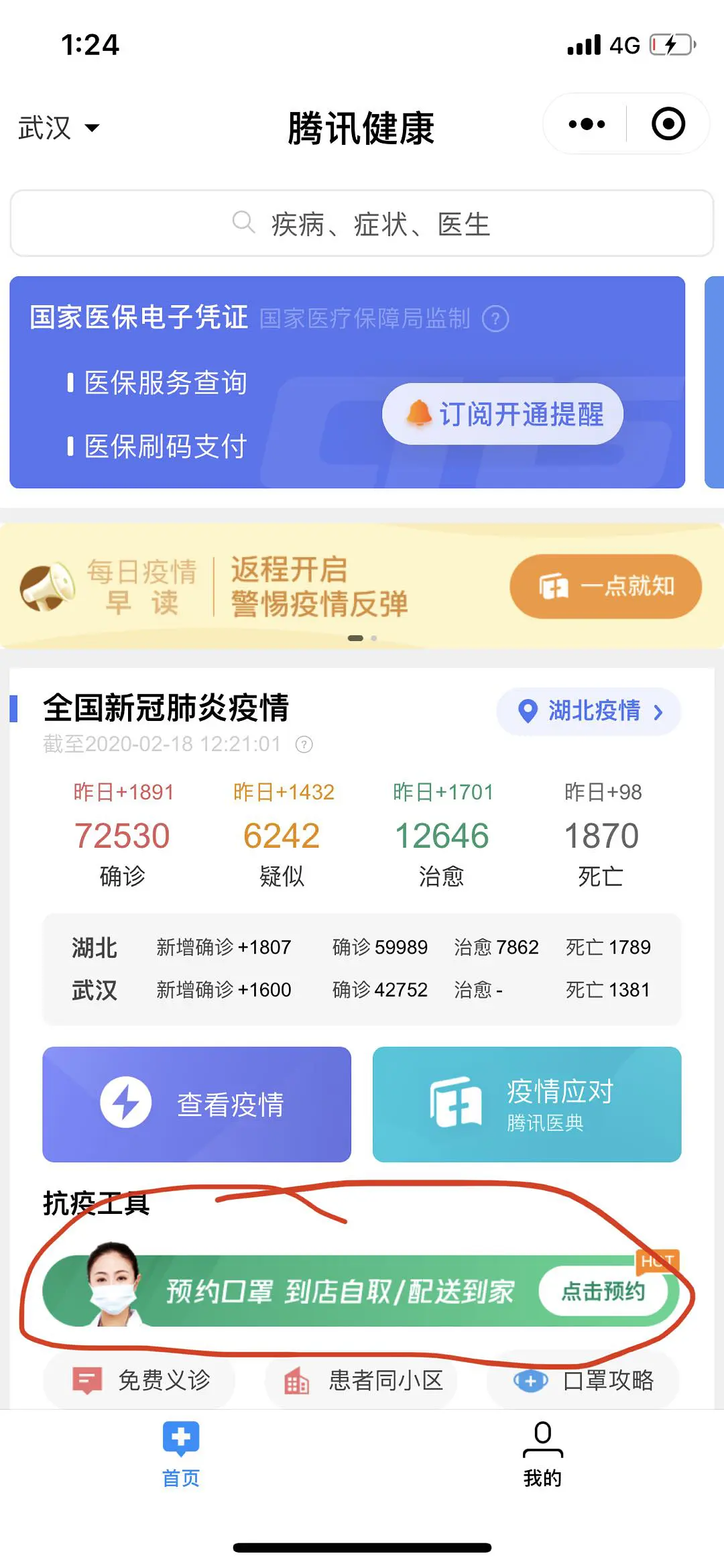Tap 点击预约 to reserve masks
This screenshot has width=724, height=1568.
click(x=603, y=1290)
